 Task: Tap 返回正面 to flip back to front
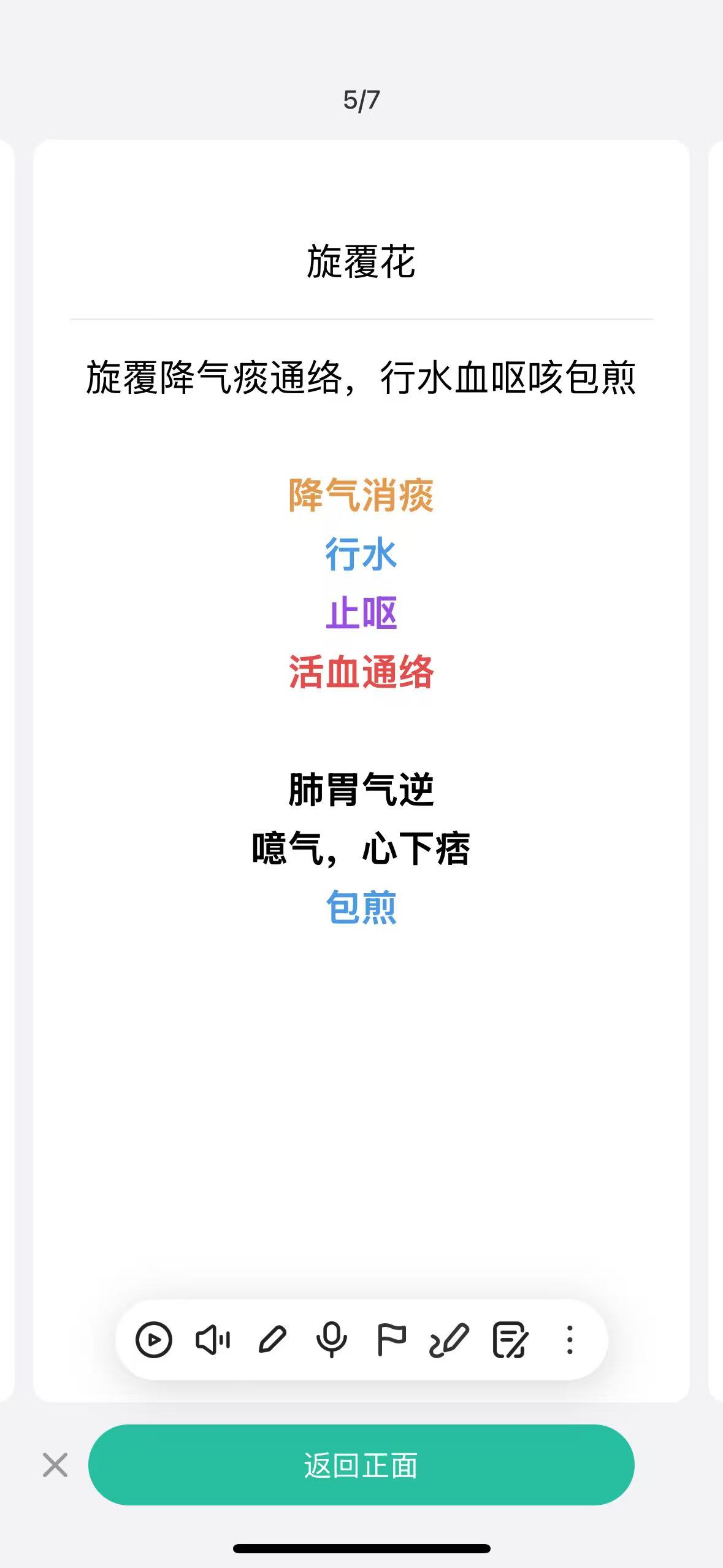click(x=361, y=1465)
